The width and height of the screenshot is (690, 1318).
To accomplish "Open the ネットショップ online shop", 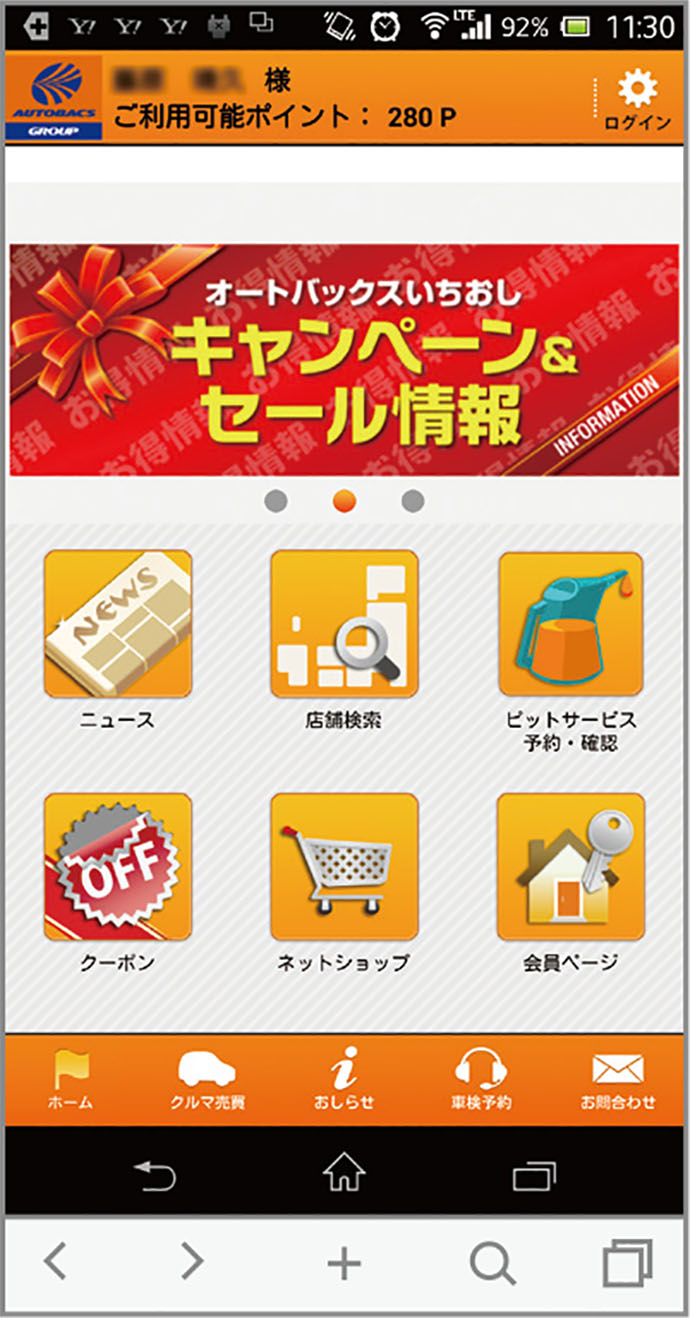I will point(344,866).
